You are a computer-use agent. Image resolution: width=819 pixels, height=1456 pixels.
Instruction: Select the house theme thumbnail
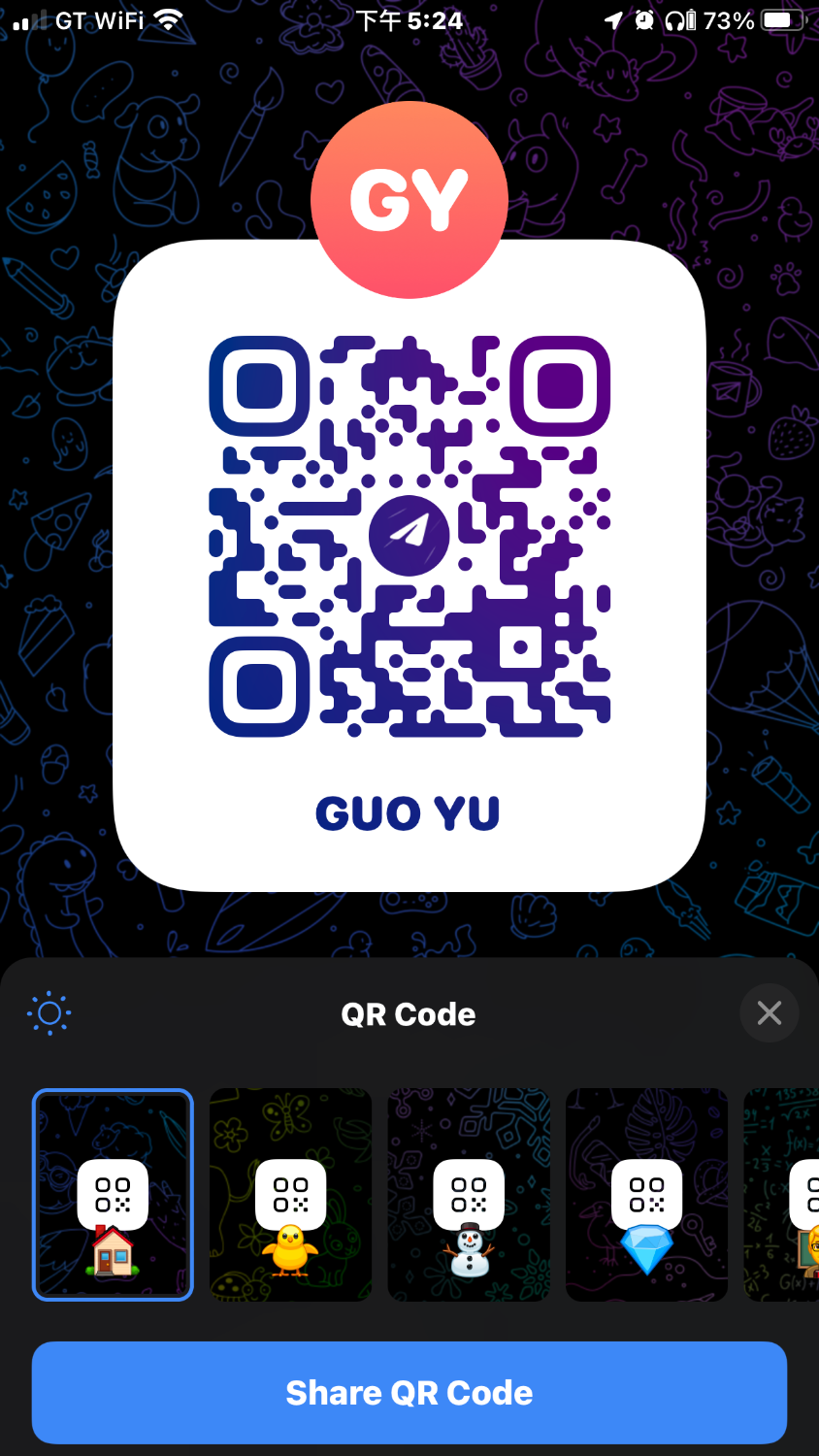click(113, 1195)
